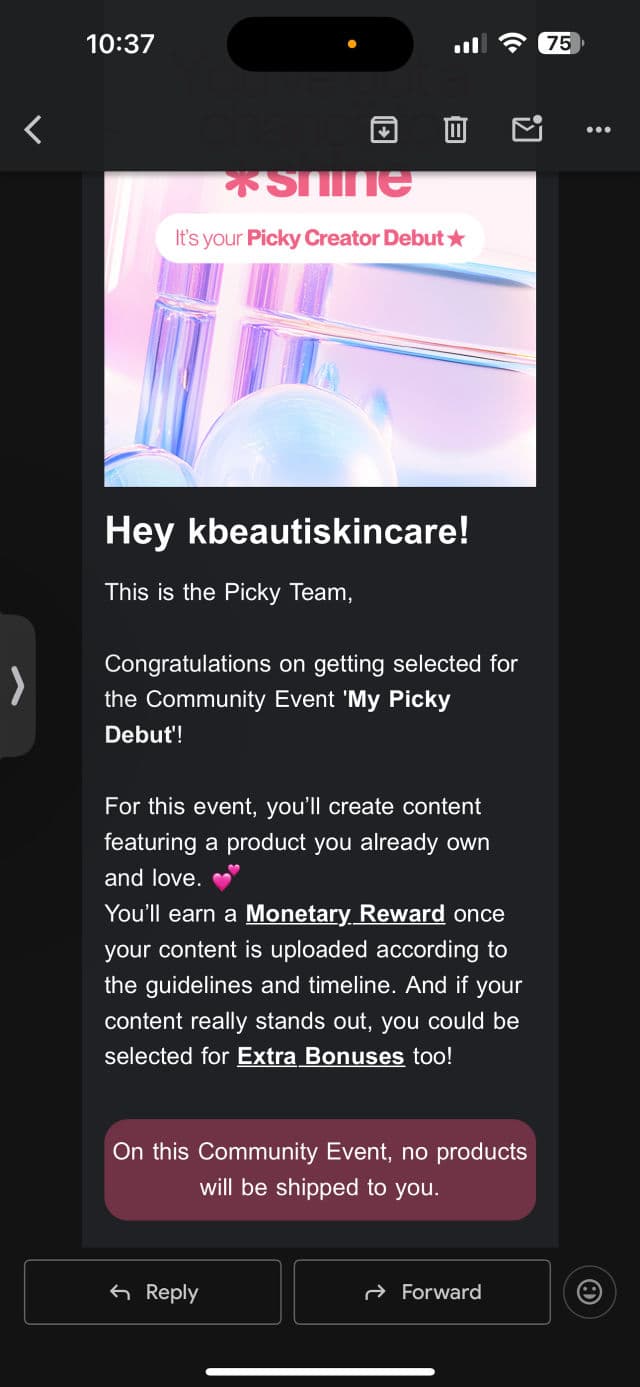
Task: Open the three-dot overflow menu
Action: [598, 129]
